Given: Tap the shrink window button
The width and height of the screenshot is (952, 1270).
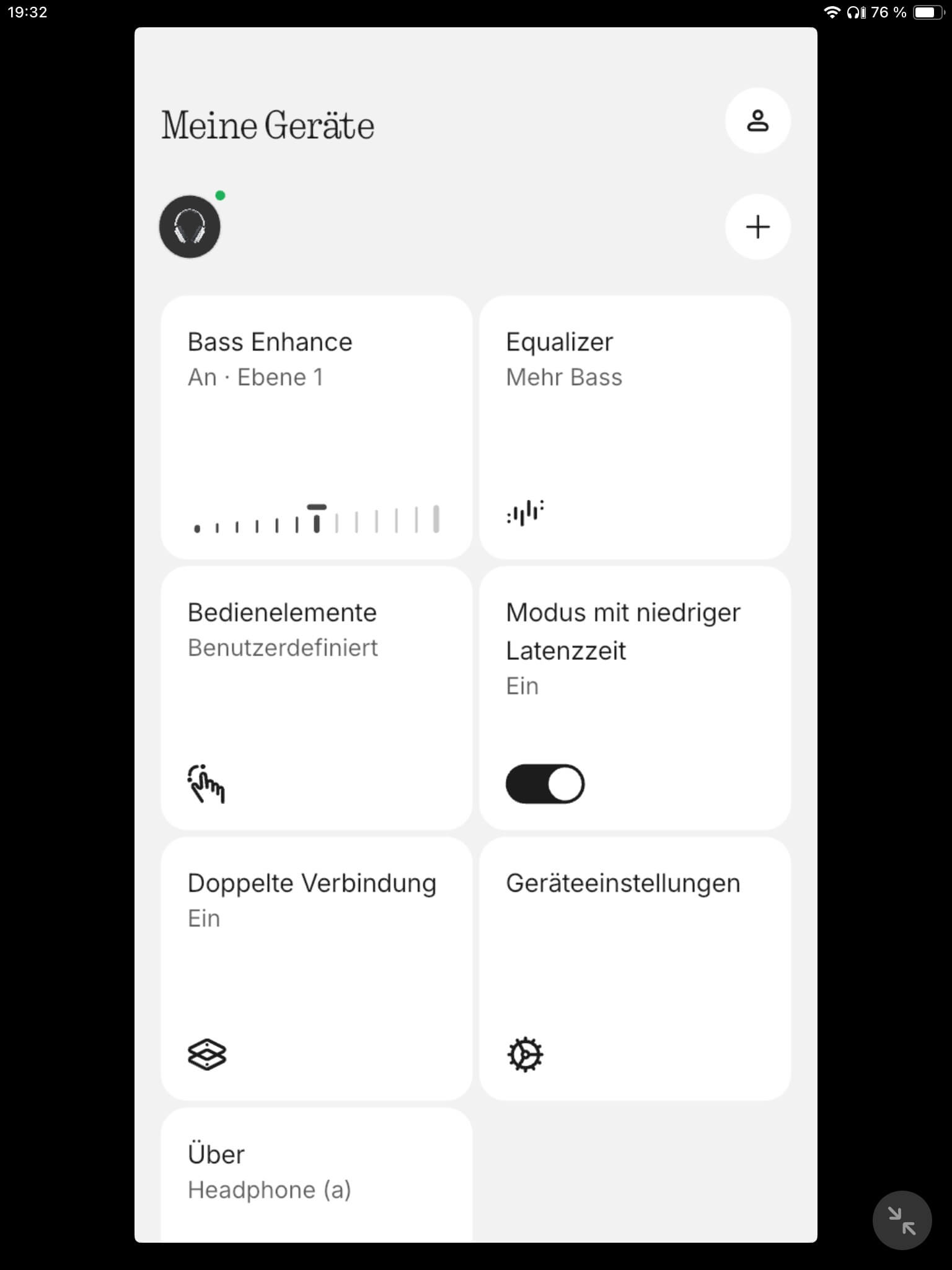Looking at the screenshot, I should tap(902, 1220).
